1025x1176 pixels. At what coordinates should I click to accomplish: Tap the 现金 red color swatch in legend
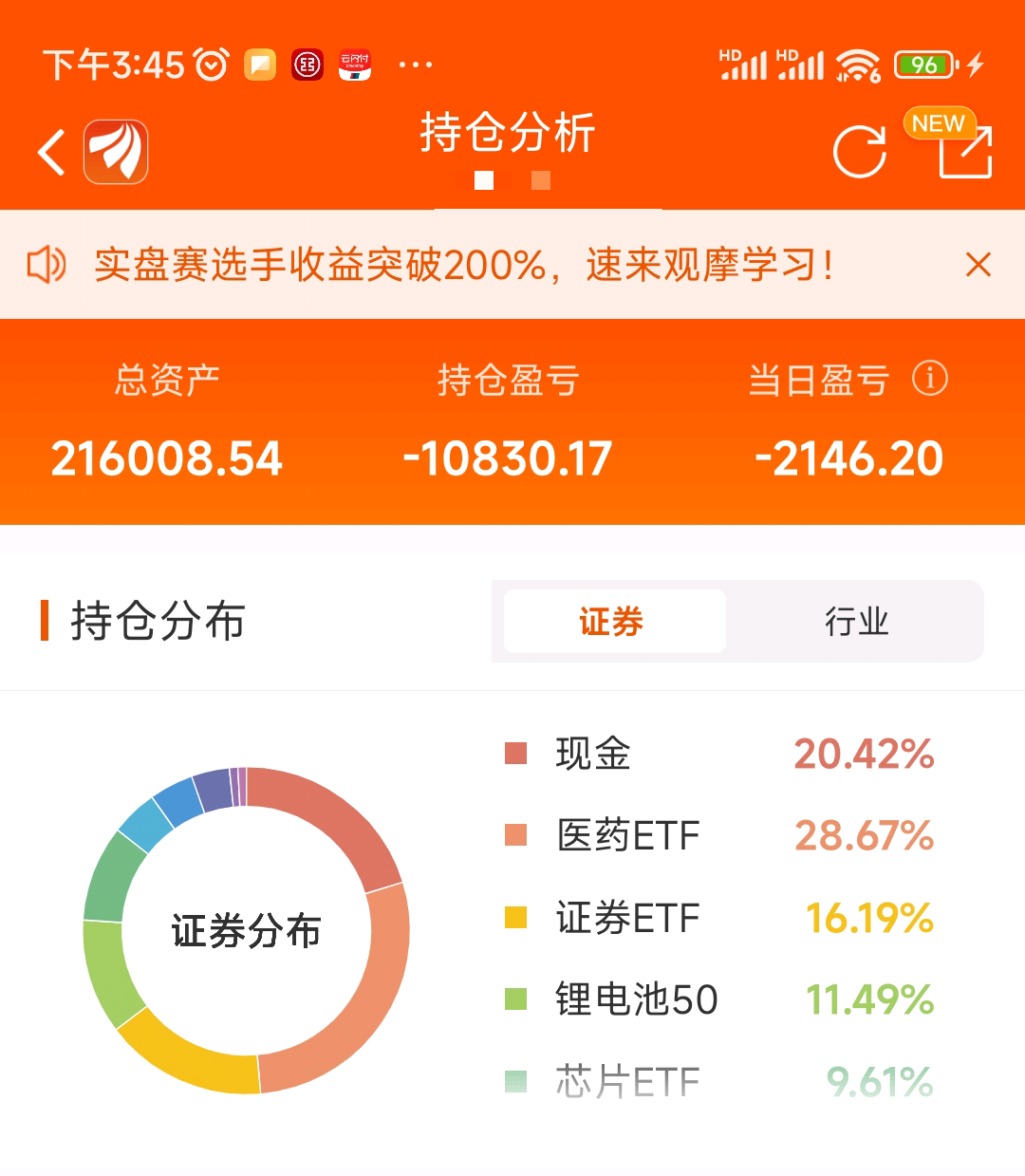(x=515, y=754)
